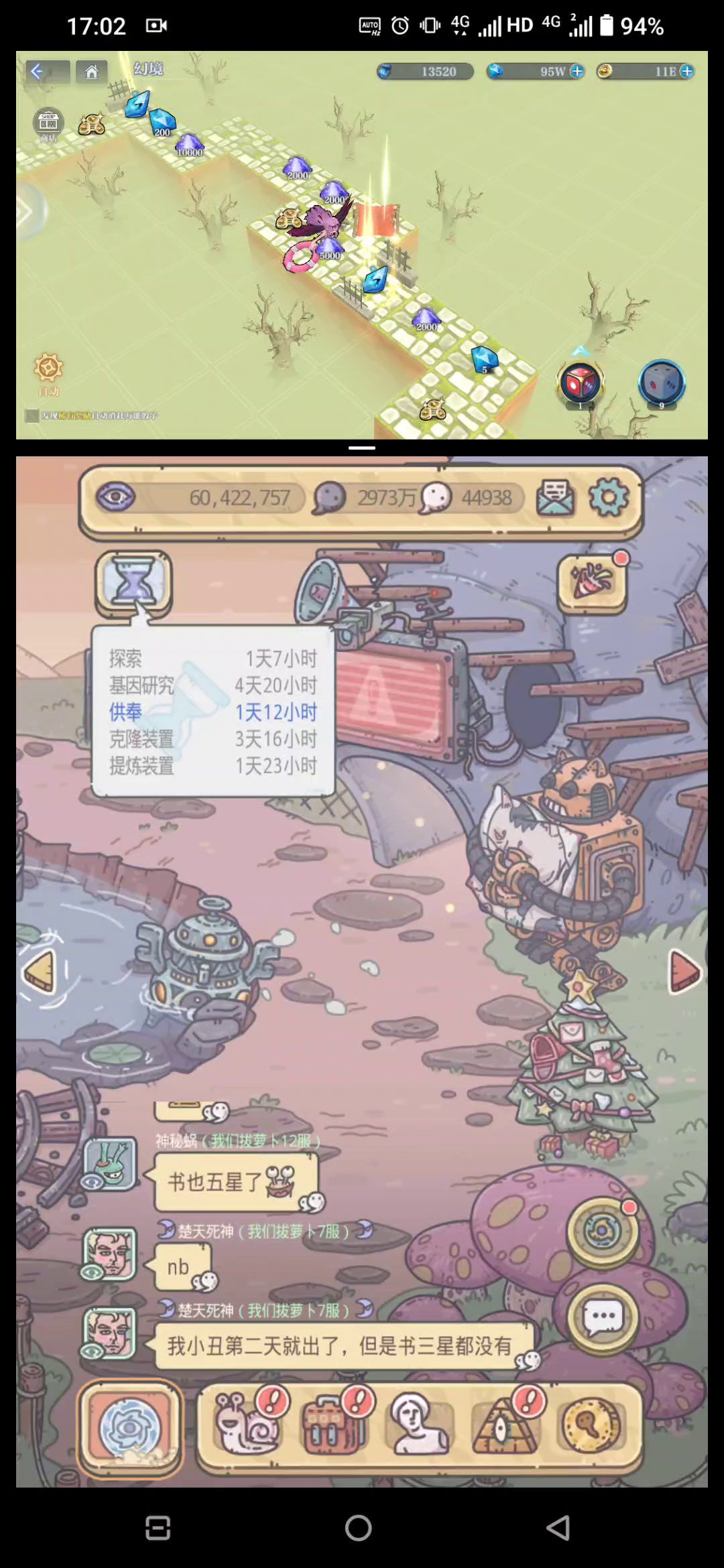The height and width of the screenshot is (1568, 724).
Task: Add more of the 95W currency
Action: point(577,71)
